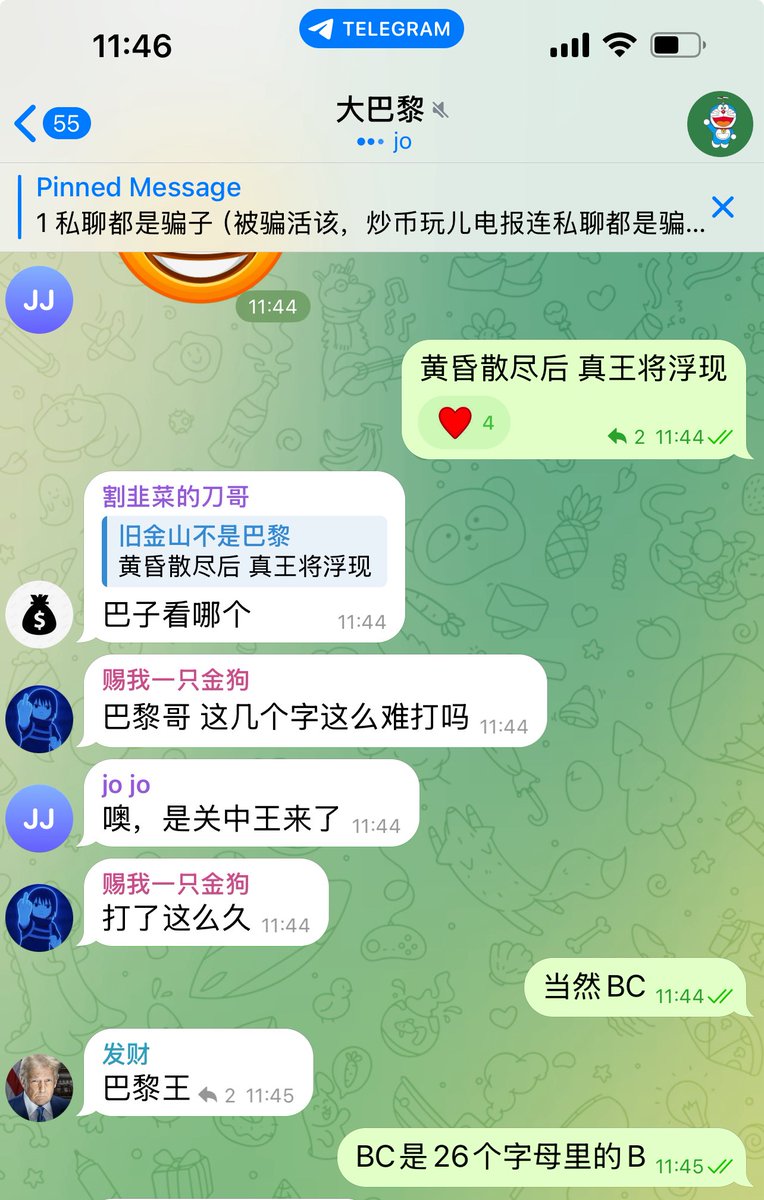View the 2 replies to 黄昏散尽后 message

point(627,437)
